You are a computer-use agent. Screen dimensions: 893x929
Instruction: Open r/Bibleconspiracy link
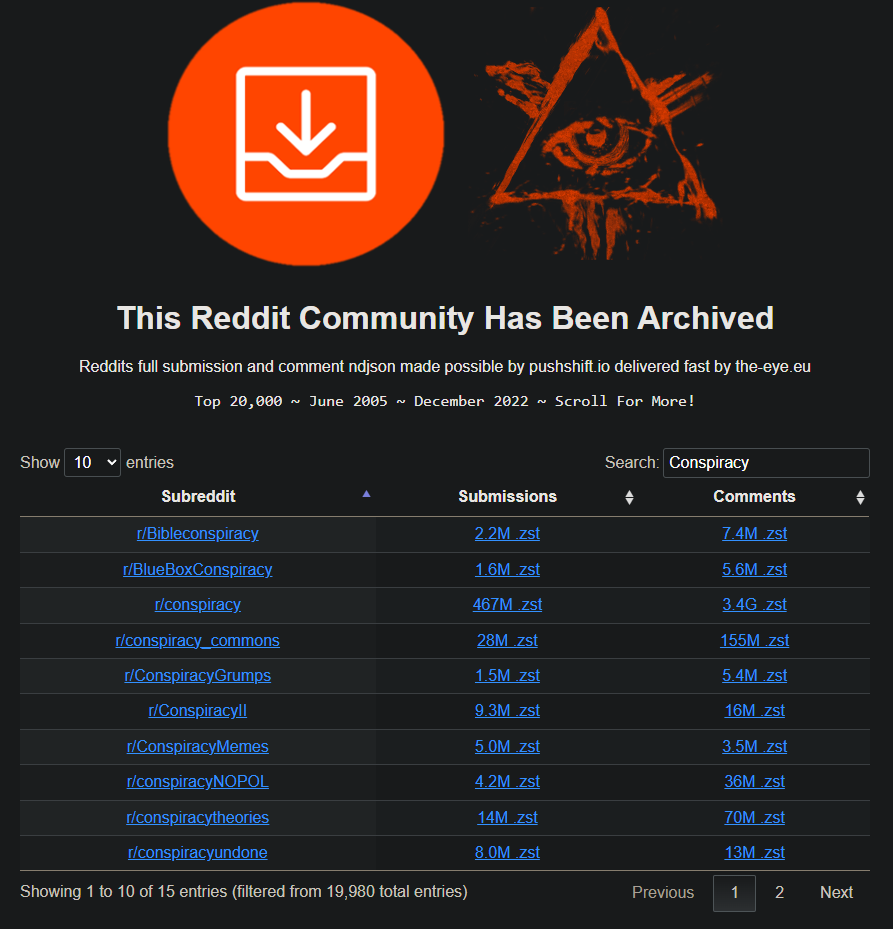tap(198, 534)
